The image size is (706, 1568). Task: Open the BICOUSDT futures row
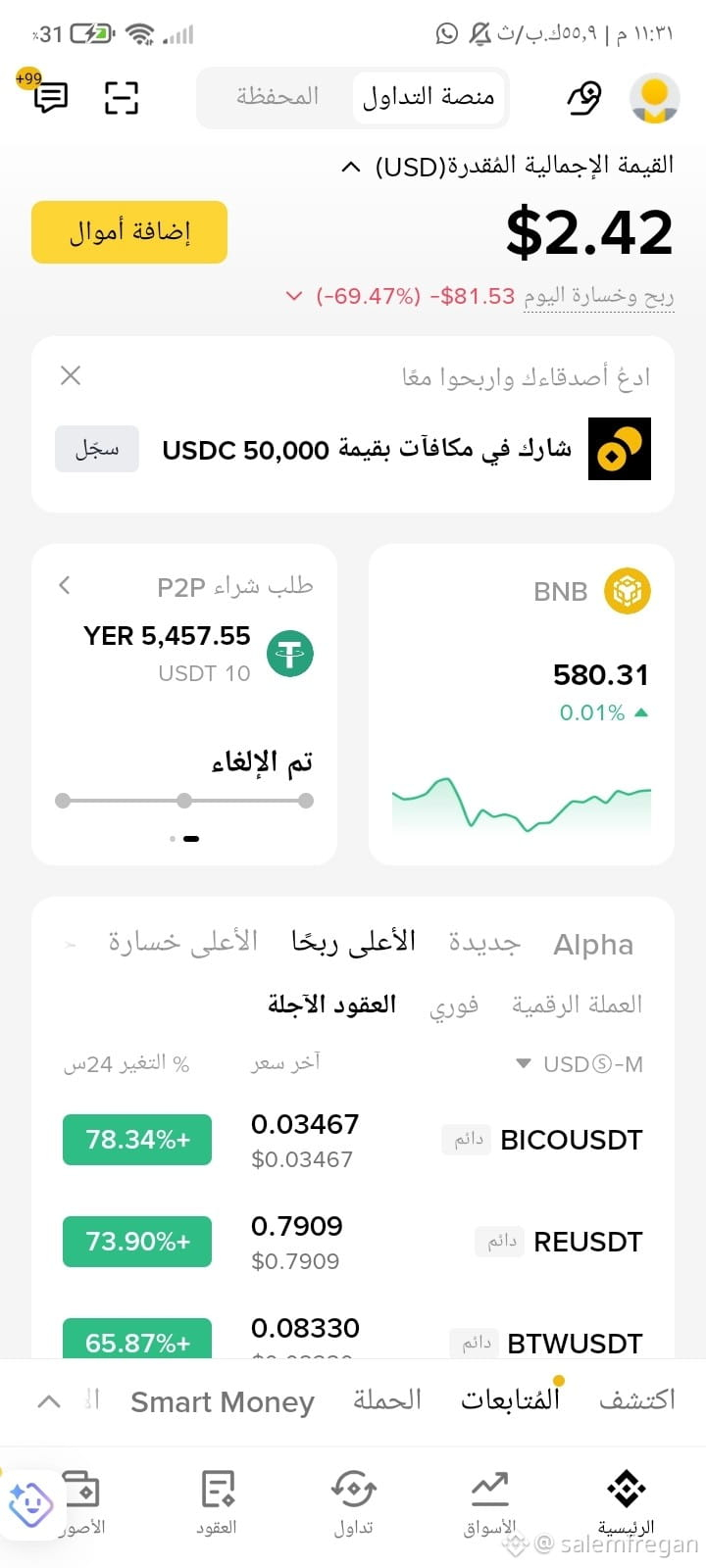[353, 1141]
